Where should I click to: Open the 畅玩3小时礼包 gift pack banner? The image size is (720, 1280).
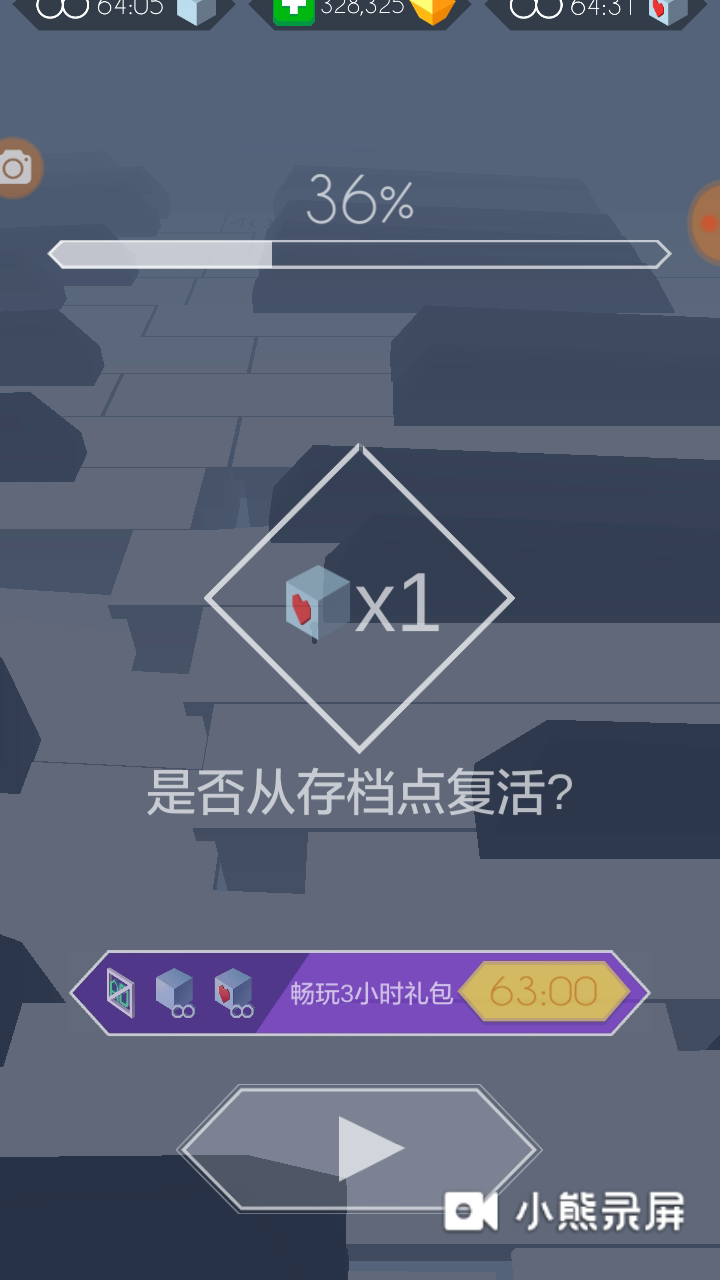pyautogui.click(x=360, y=992)
